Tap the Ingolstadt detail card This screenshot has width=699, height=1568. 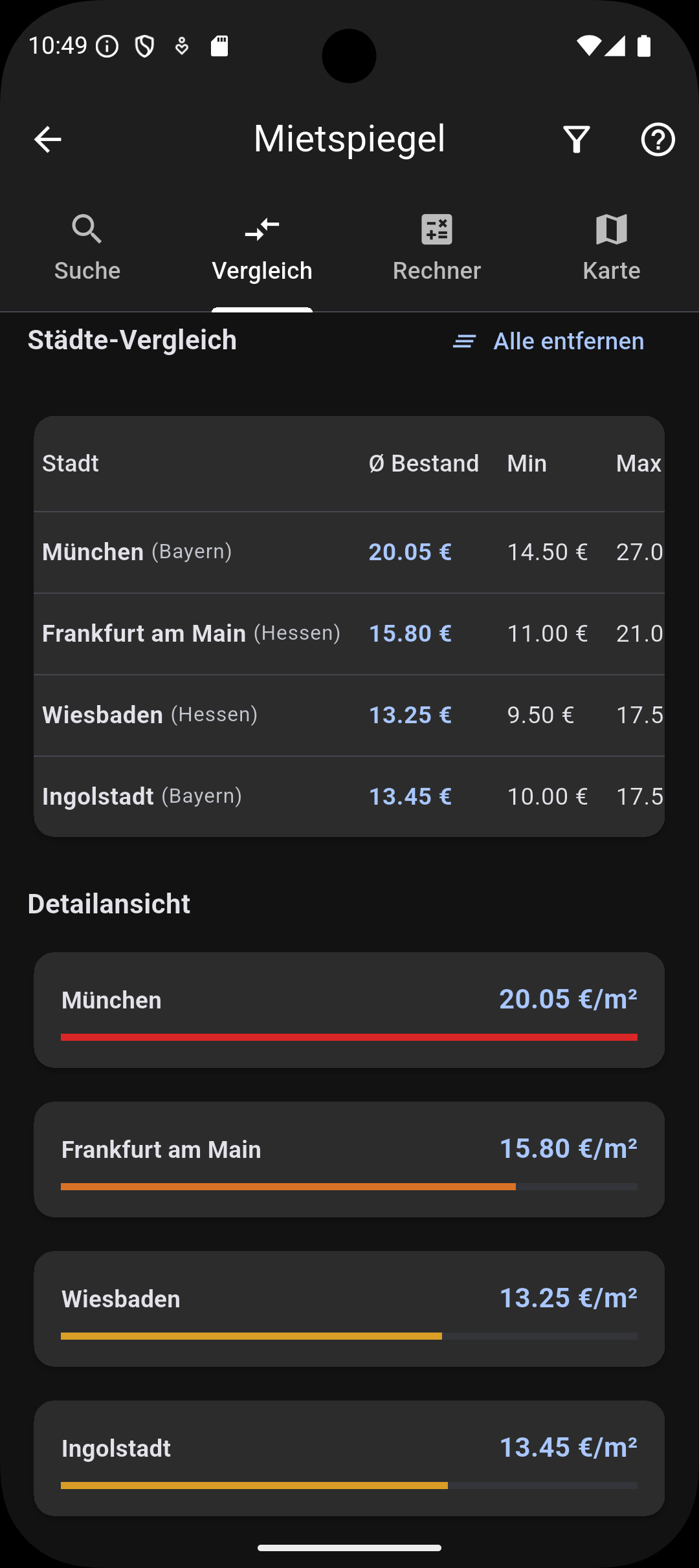pyautogui.click(x=349, y=1459)
